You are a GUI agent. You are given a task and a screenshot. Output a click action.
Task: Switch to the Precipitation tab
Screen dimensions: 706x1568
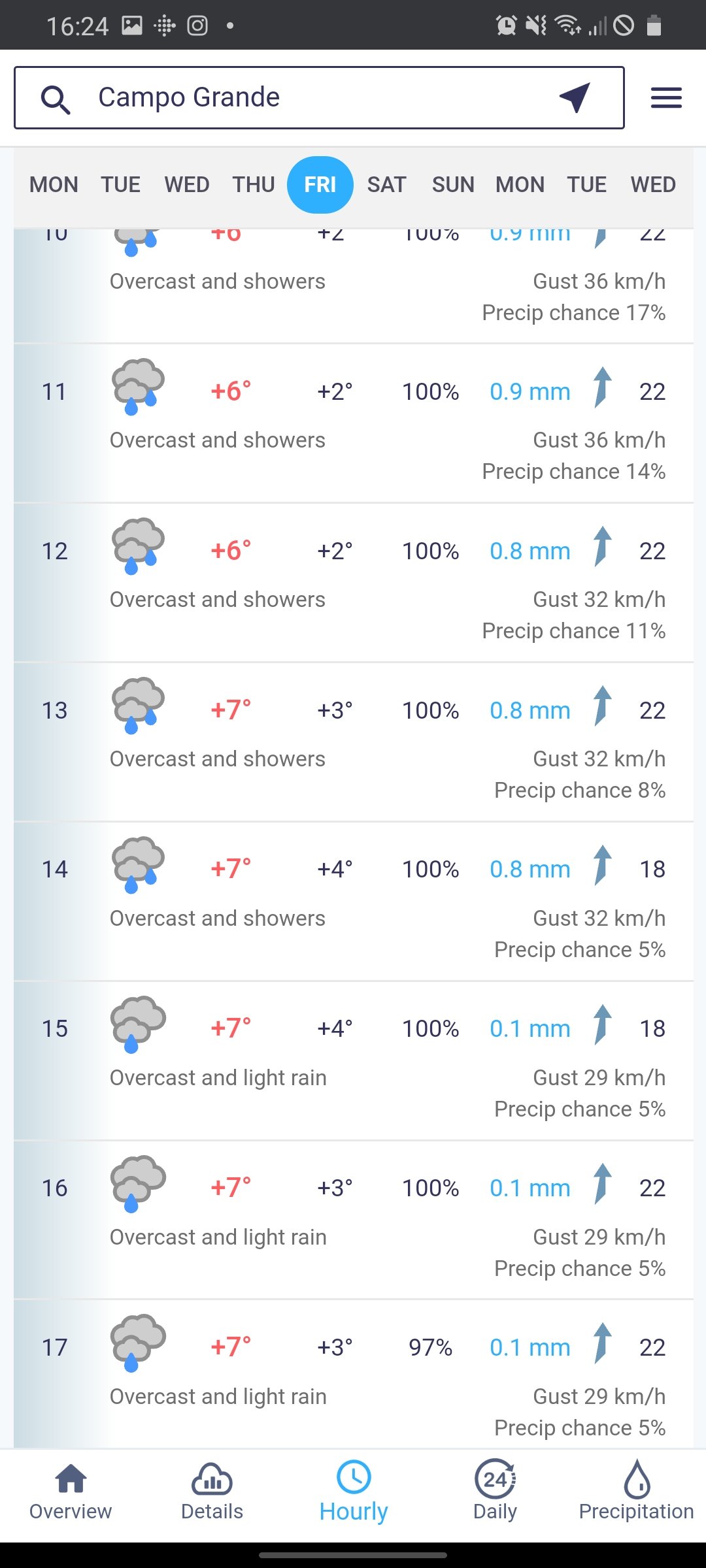click(x=636, y=1492)
